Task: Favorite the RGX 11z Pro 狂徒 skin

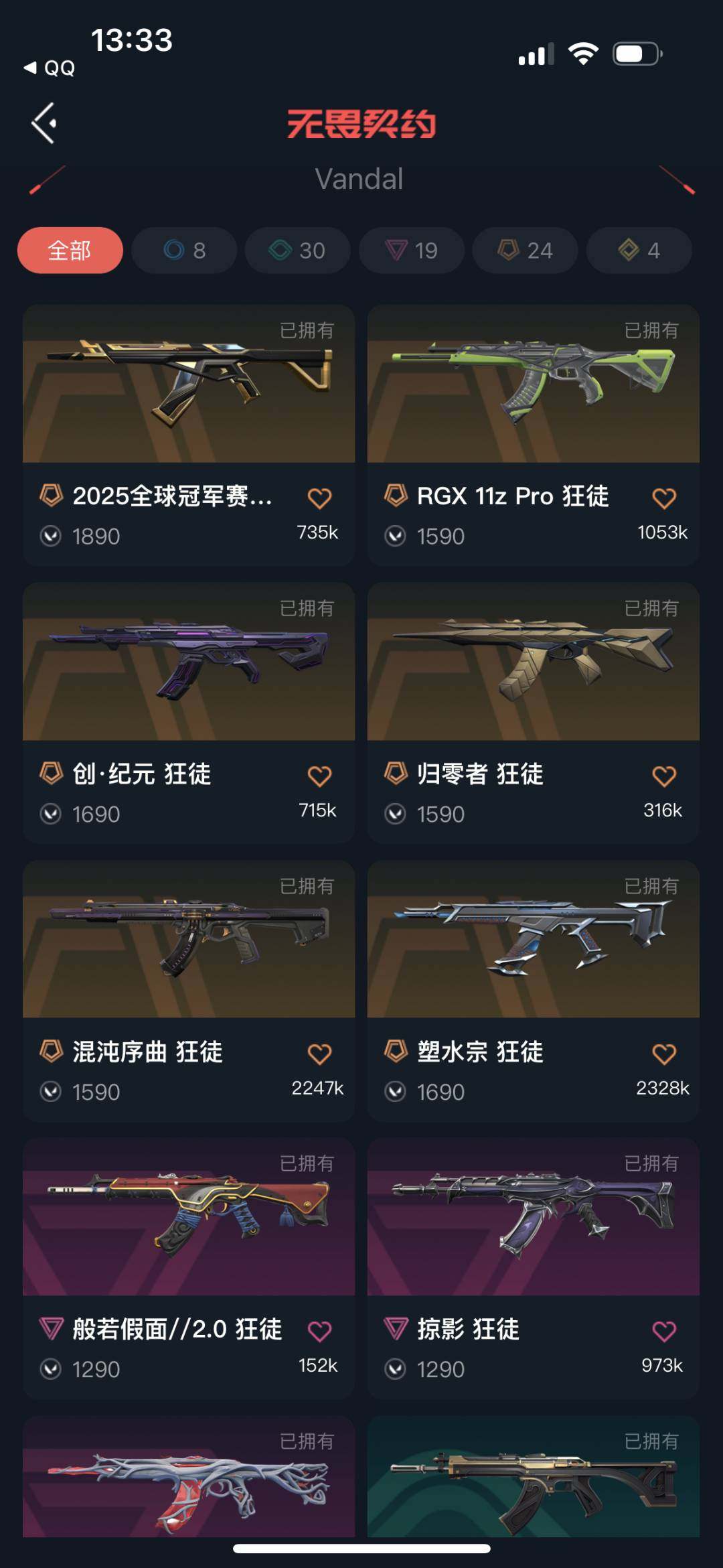Action: tap(663, 496)
